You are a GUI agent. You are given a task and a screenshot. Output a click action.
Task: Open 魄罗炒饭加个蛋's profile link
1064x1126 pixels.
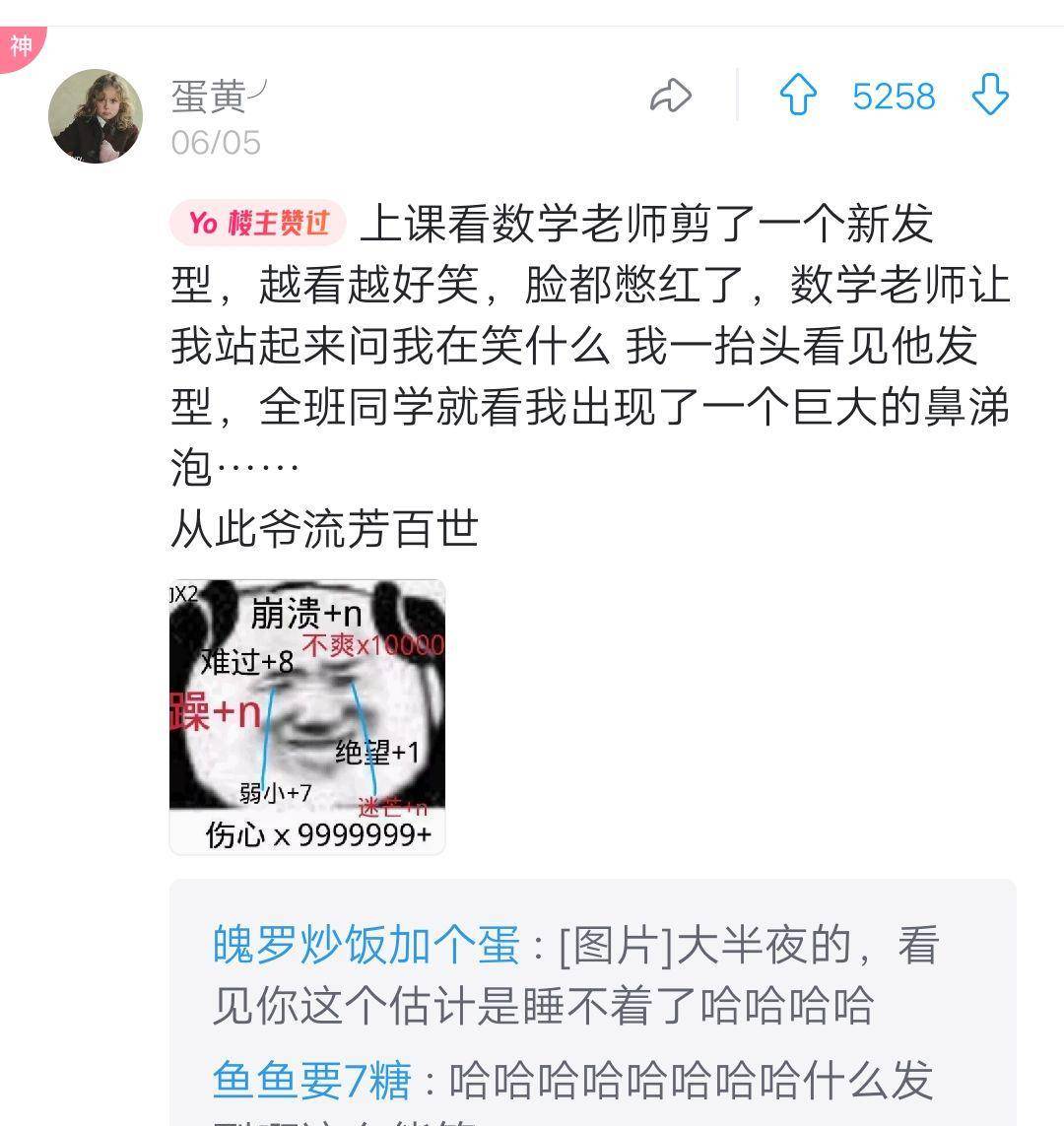coord(366,946)
